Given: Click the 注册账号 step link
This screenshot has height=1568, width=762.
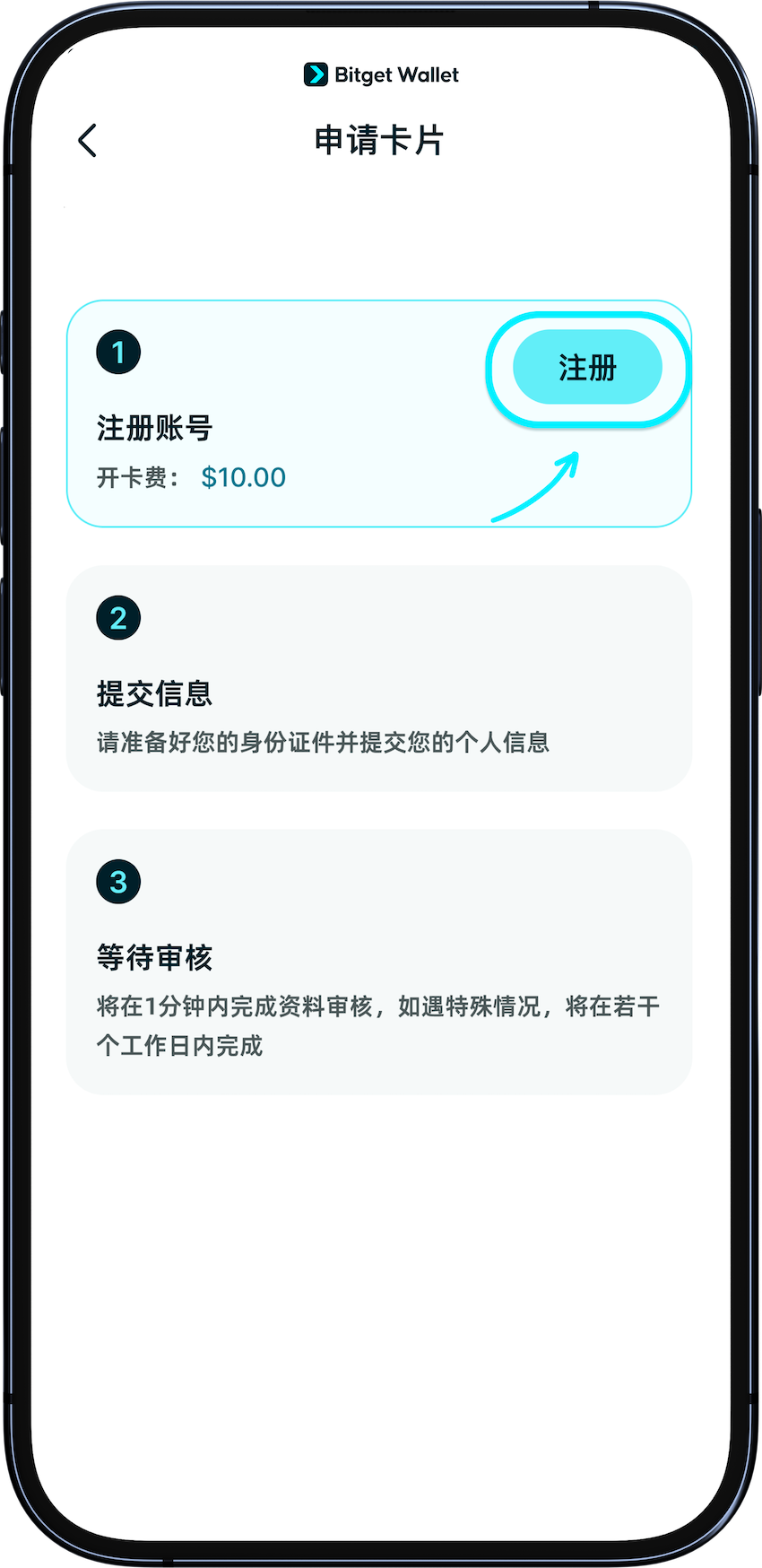Looking at the screenshot, I should click(x=154, y=429).
